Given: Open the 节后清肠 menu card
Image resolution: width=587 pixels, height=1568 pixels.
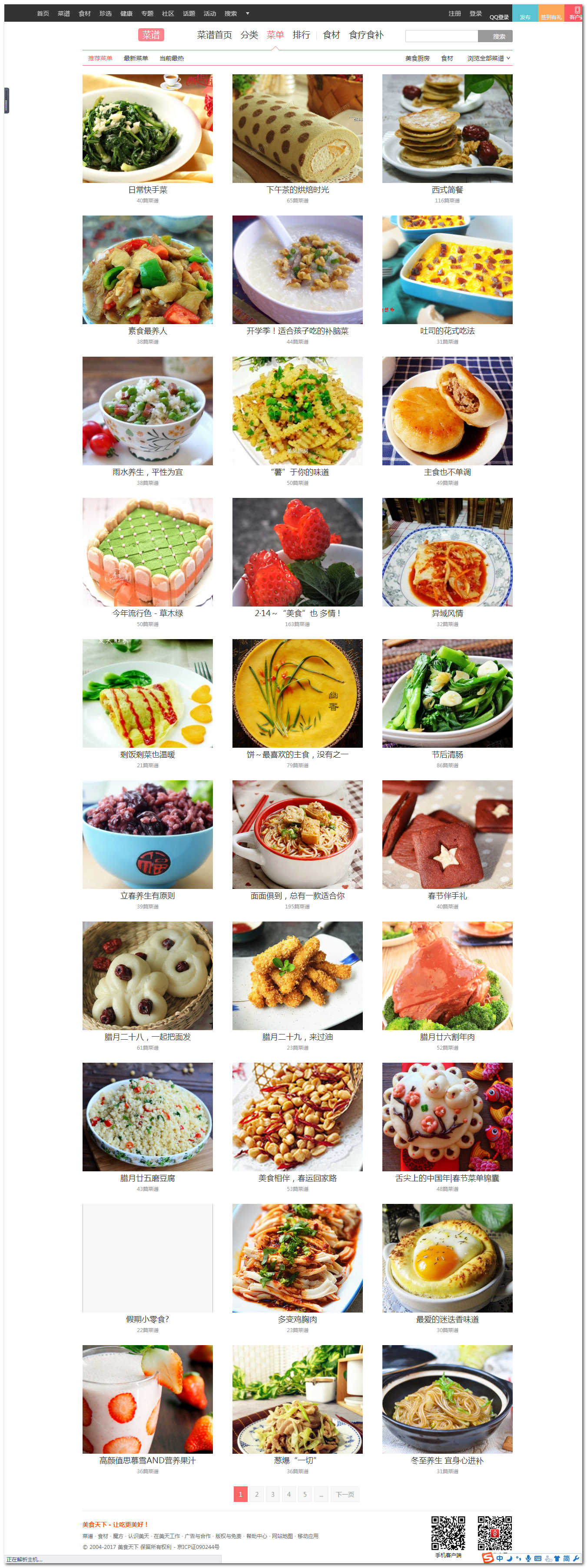Looking at the screenshot, I should coord(447,693).
